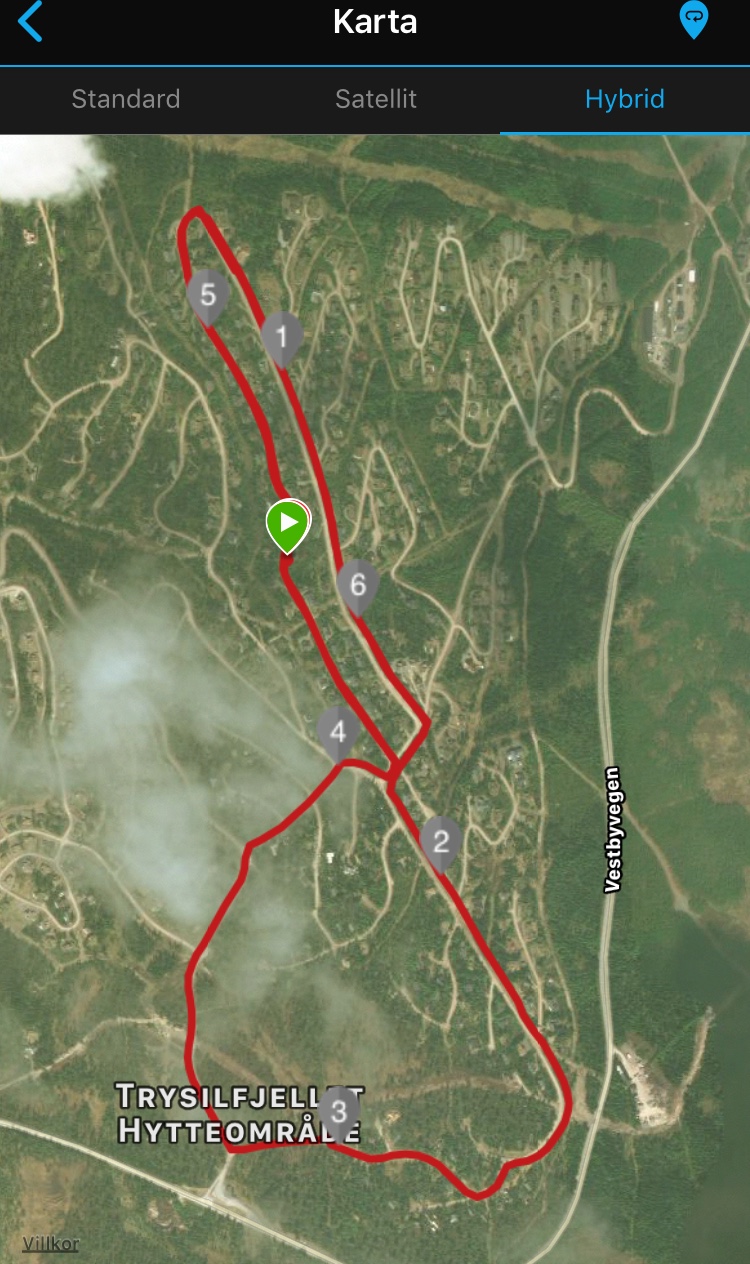Select lap marker 5 on the route

pos(208,295)
